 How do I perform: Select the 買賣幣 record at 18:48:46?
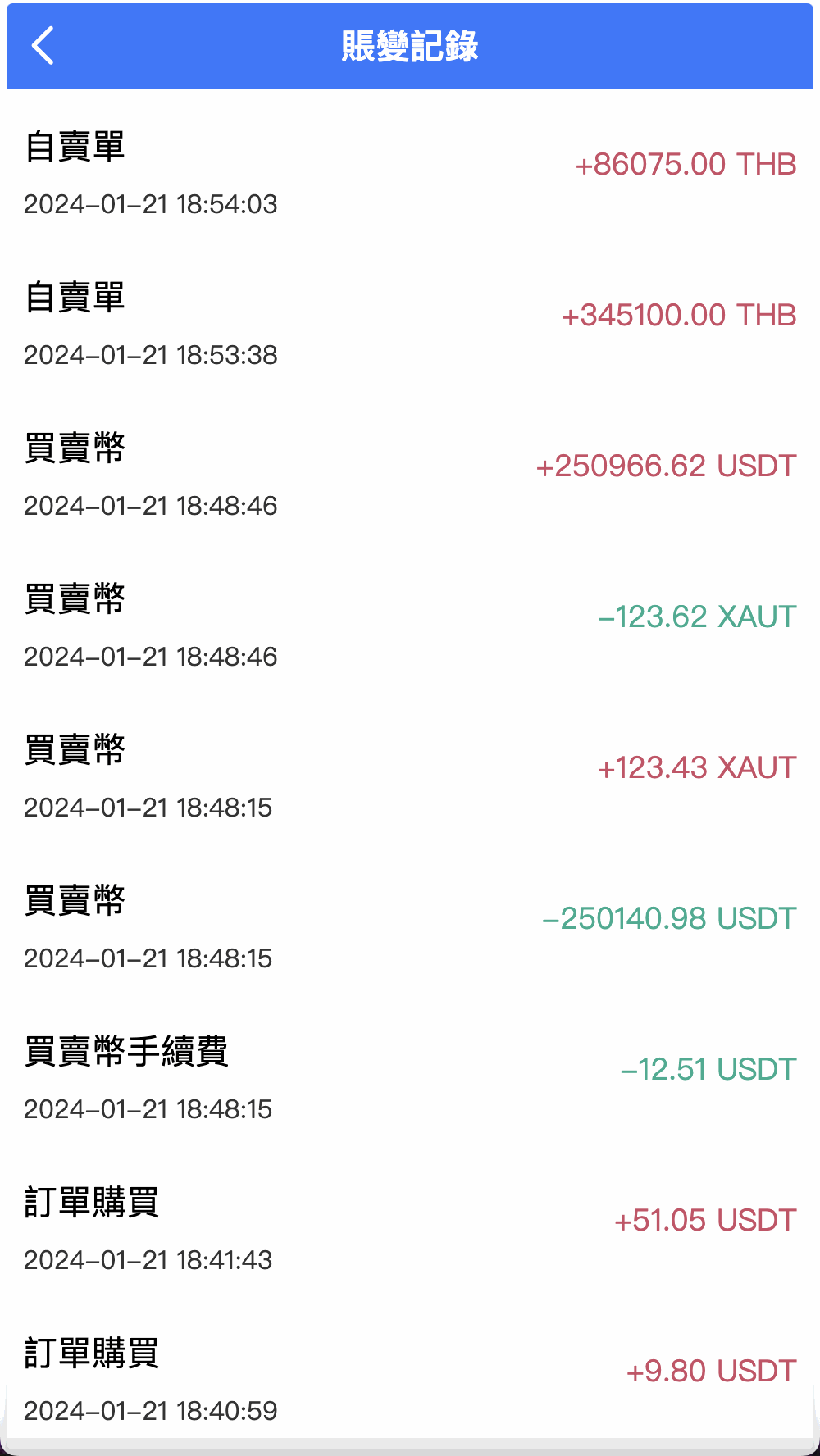75,449
